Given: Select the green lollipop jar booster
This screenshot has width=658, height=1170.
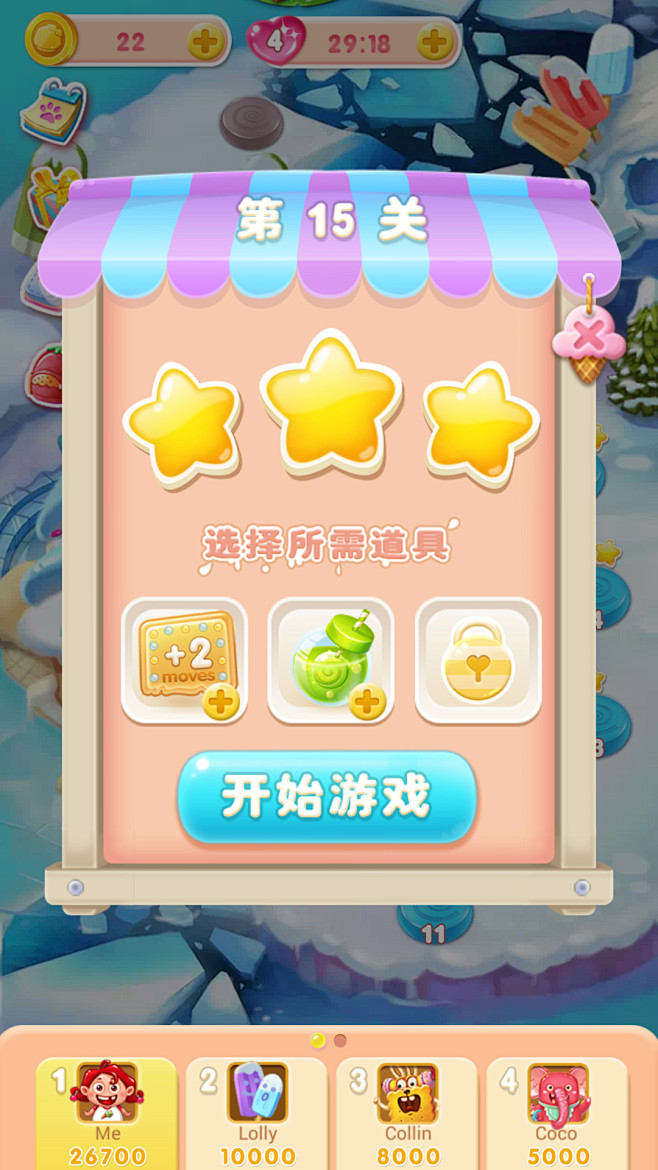Looking at the screenshot, I should 330,660.
